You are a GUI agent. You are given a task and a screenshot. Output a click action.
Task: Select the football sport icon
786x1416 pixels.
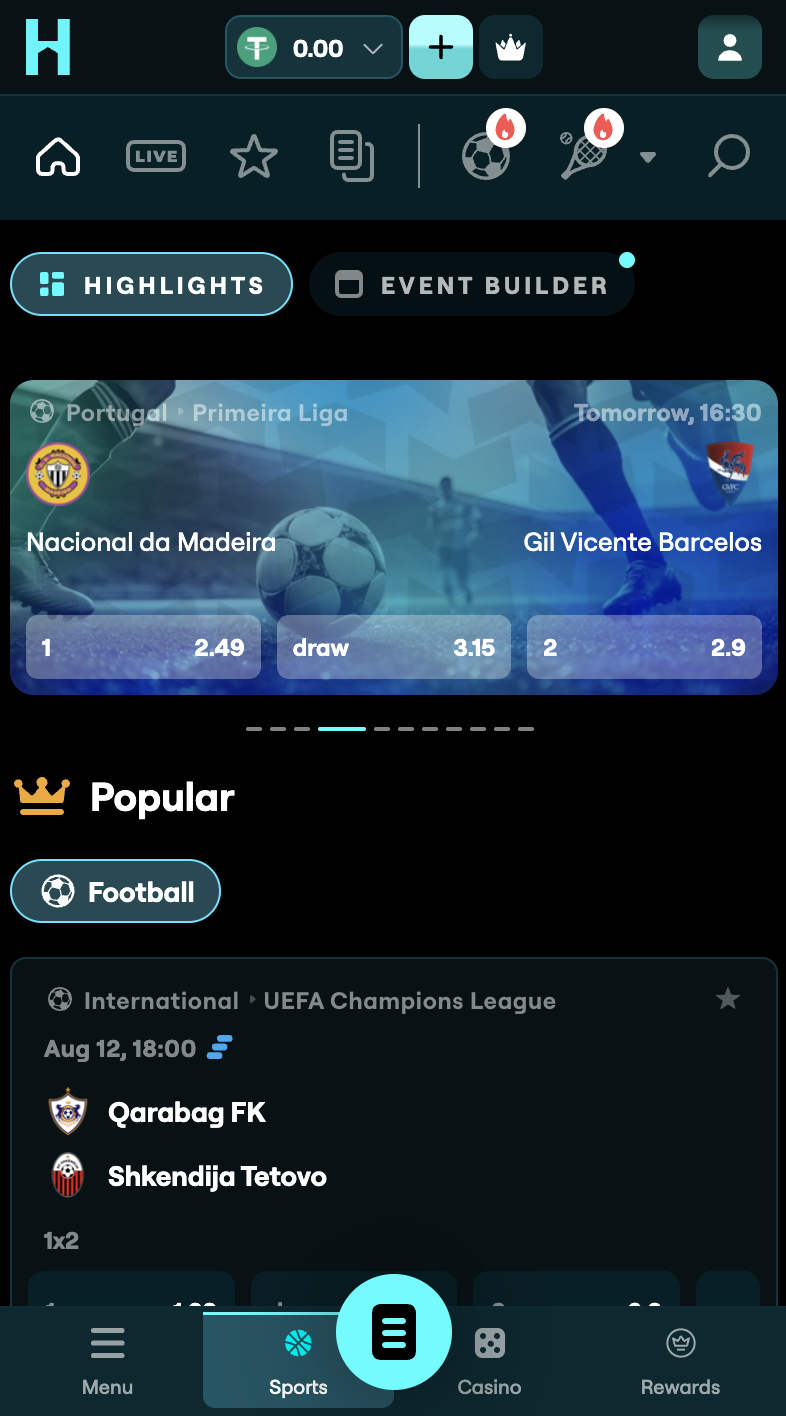pyautogui.click(x=486, y=157)
